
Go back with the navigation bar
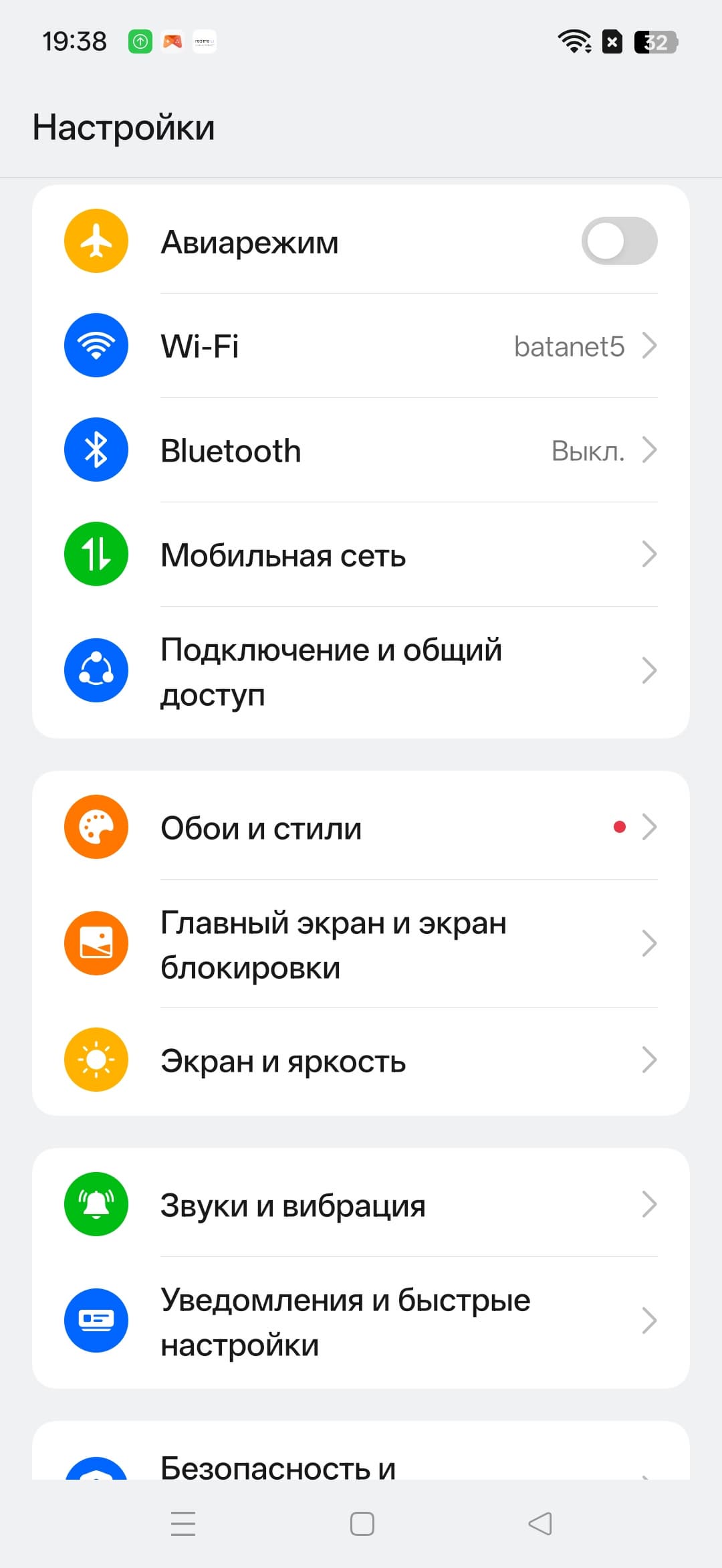[x=540, y=1524]
